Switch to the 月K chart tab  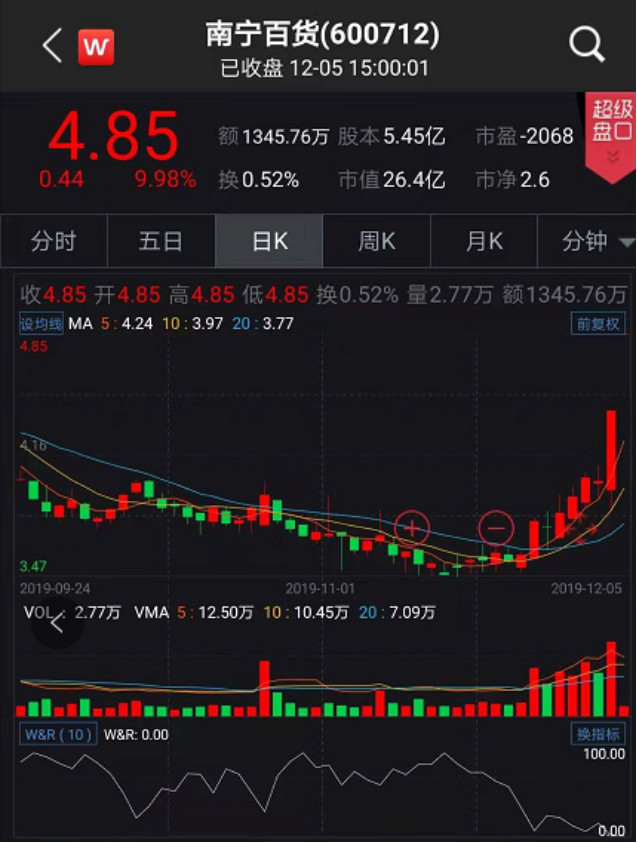484,242
